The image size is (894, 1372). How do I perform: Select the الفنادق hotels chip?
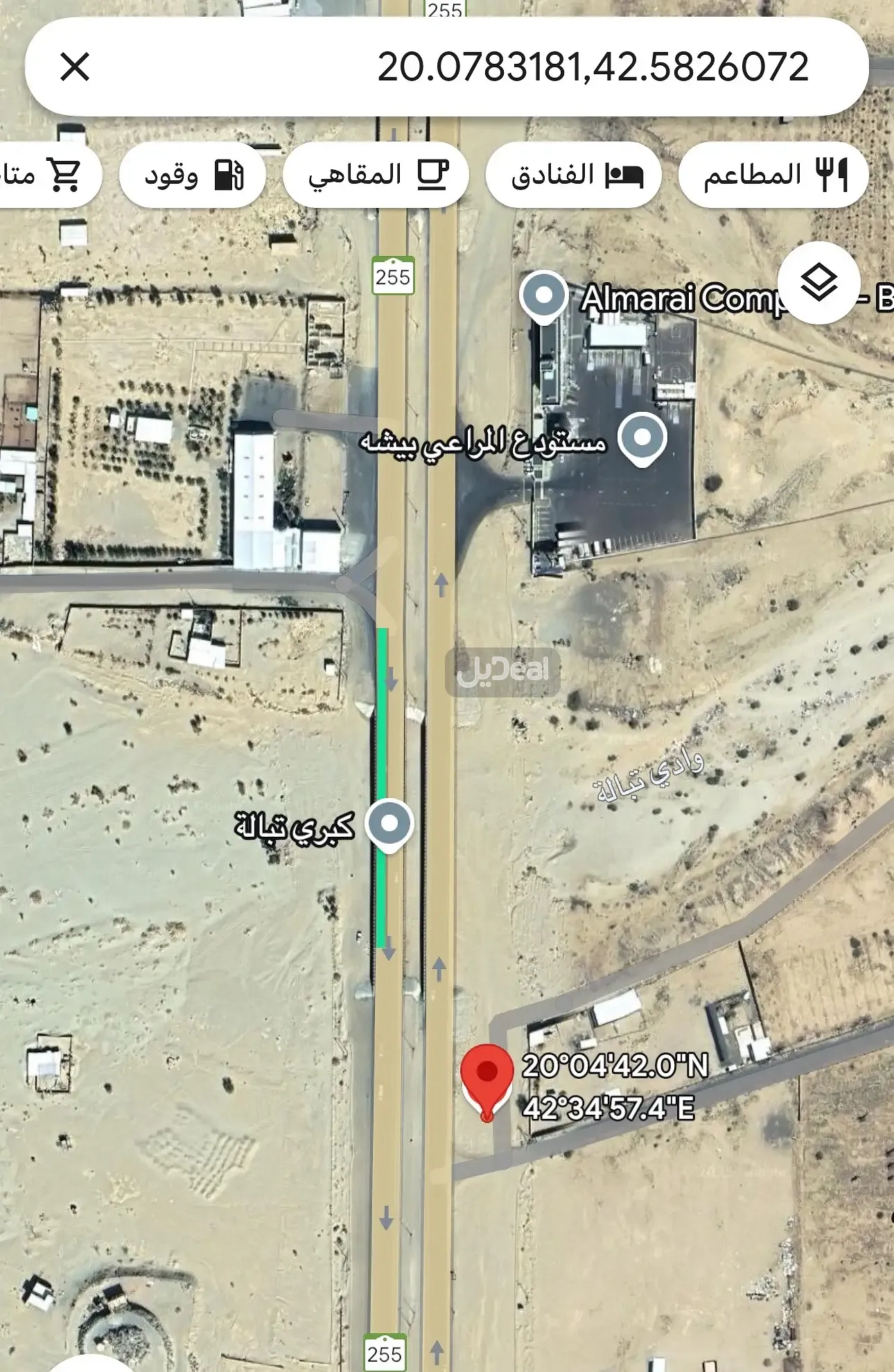click(x=574, y=175)
